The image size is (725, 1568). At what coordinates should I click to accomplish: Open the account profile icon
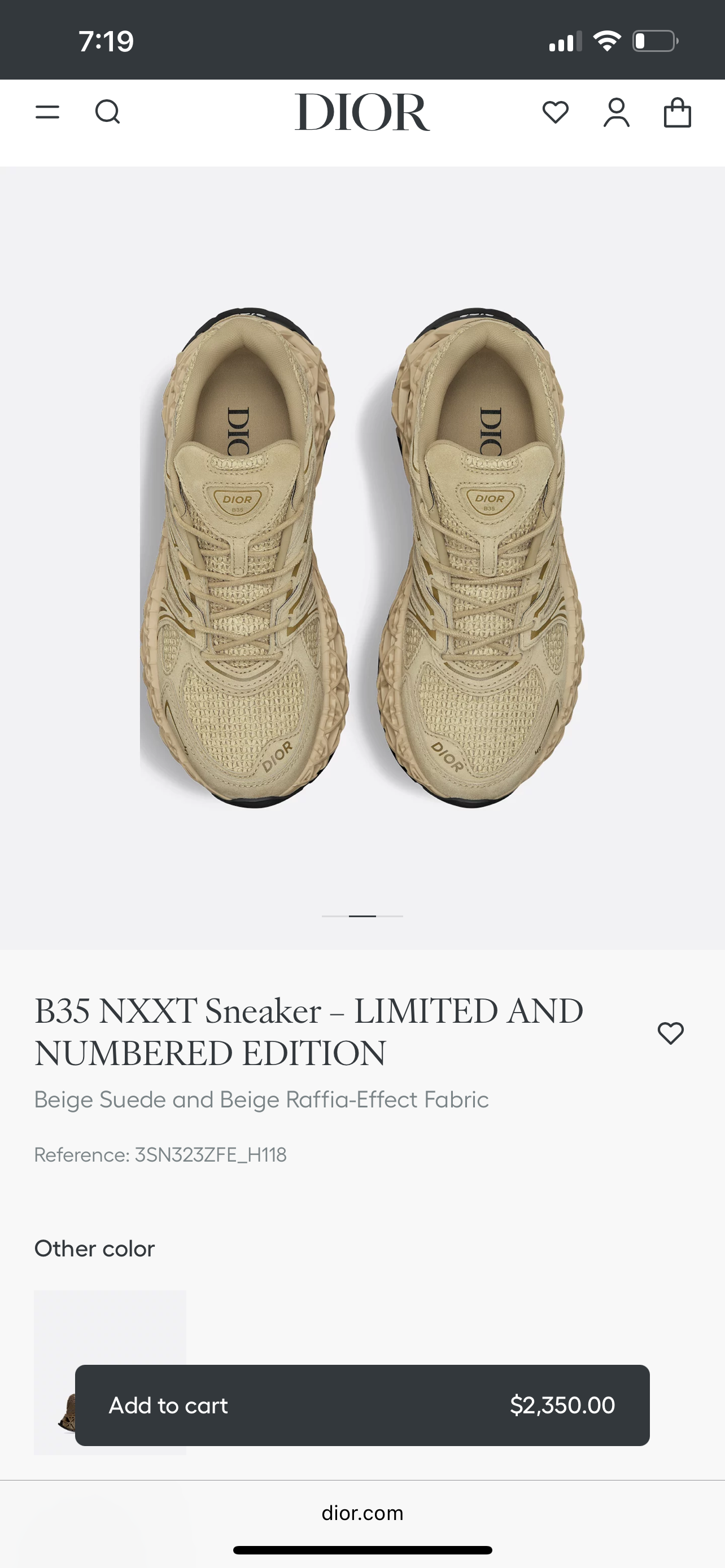(616, 113)
